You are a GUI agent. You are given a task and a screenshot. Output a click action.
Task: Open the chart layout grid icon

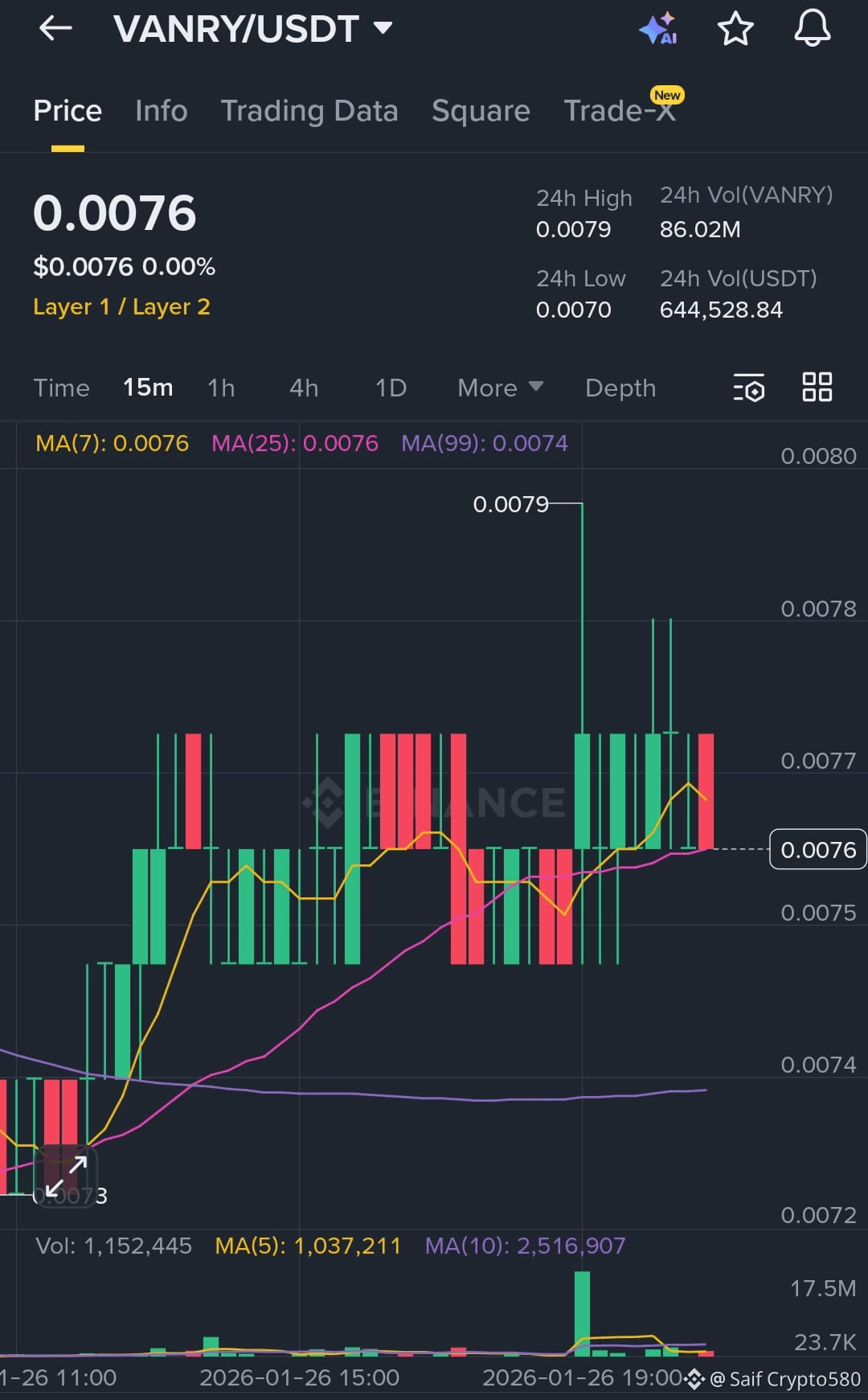coord(817,388)
